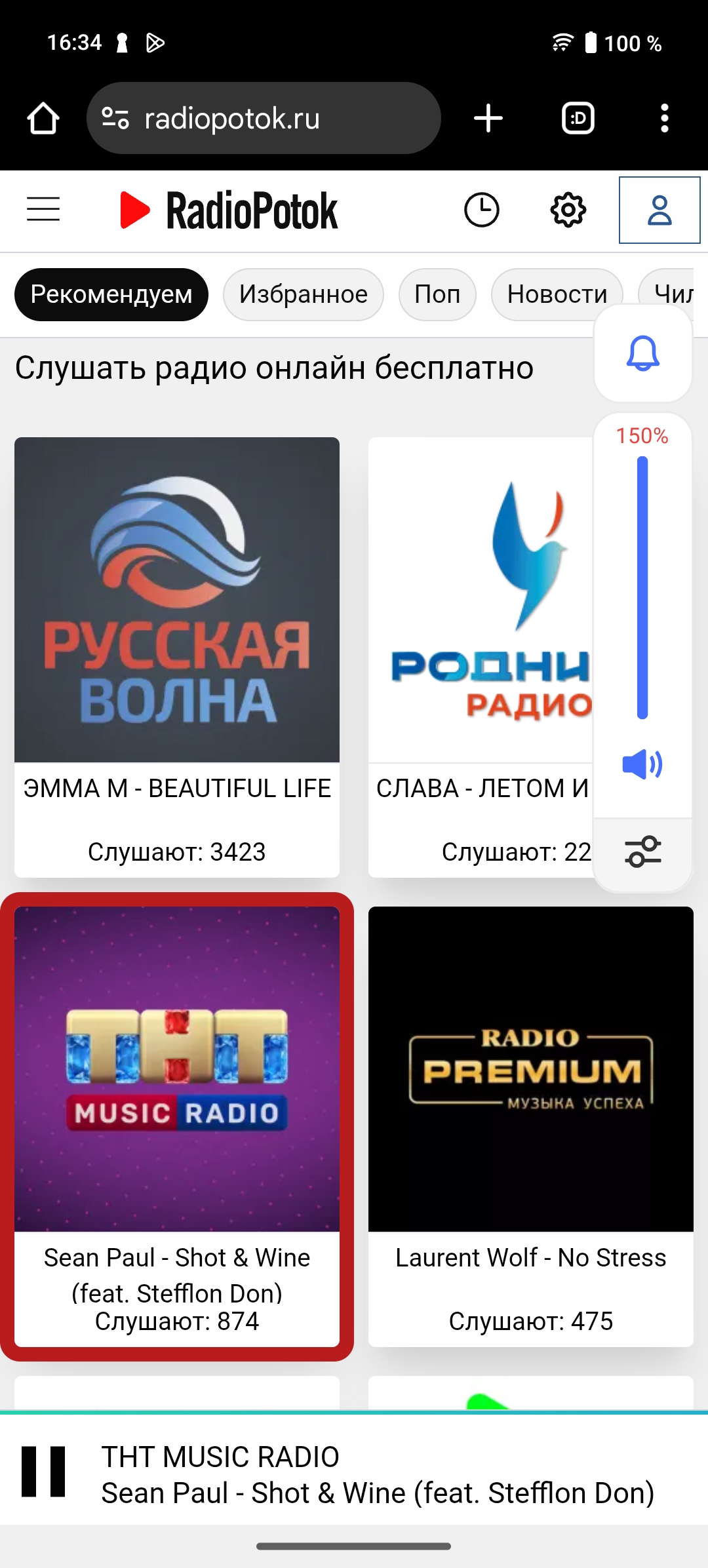Viewport: 708px width, 1568px height.
Task: Open a new browser tab
Action: tap(488, 119)
